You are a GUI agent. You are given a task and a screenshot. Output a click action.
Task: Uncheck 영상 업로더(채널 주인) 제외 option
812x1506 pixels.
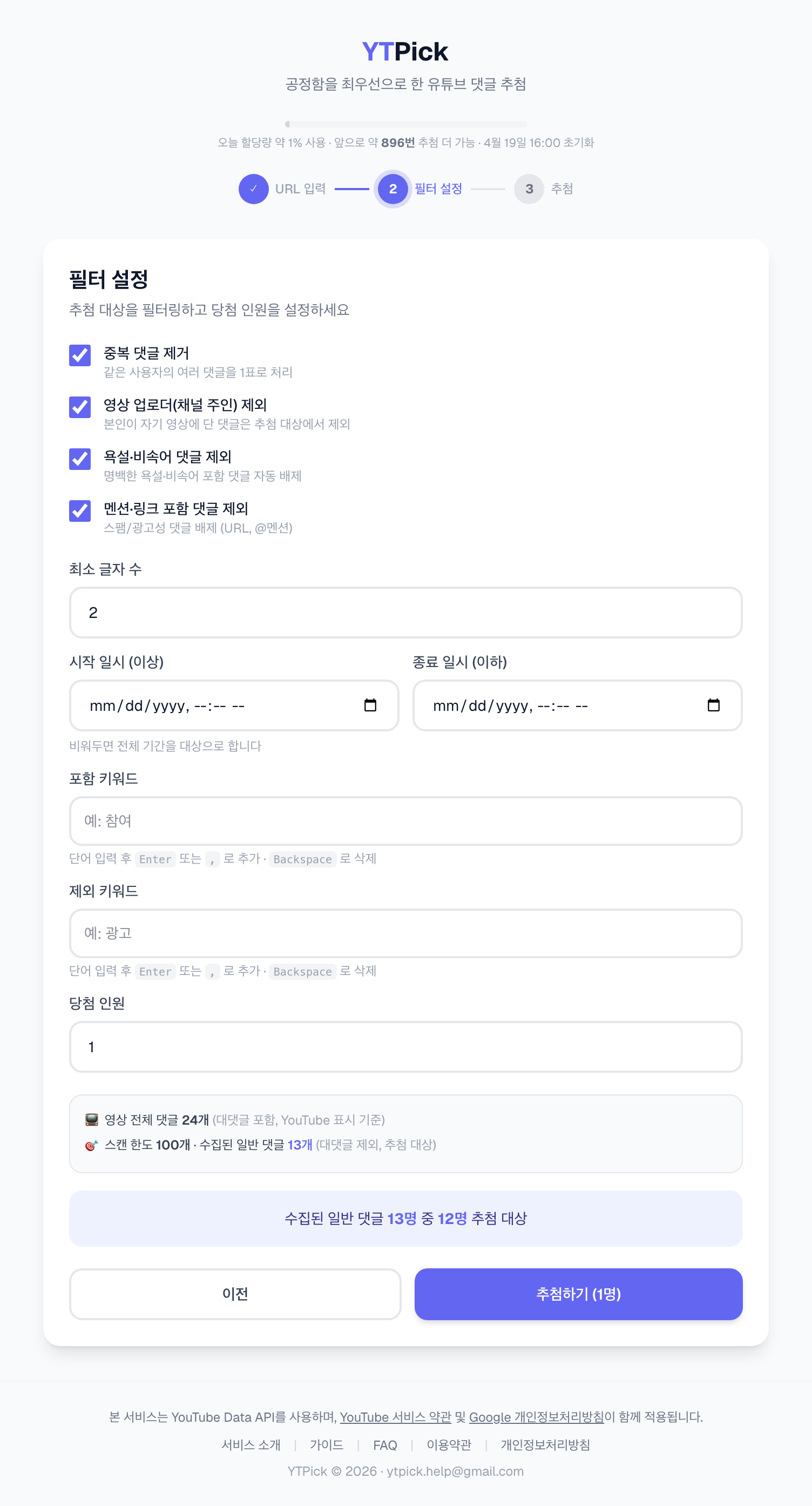coord(80,407)
